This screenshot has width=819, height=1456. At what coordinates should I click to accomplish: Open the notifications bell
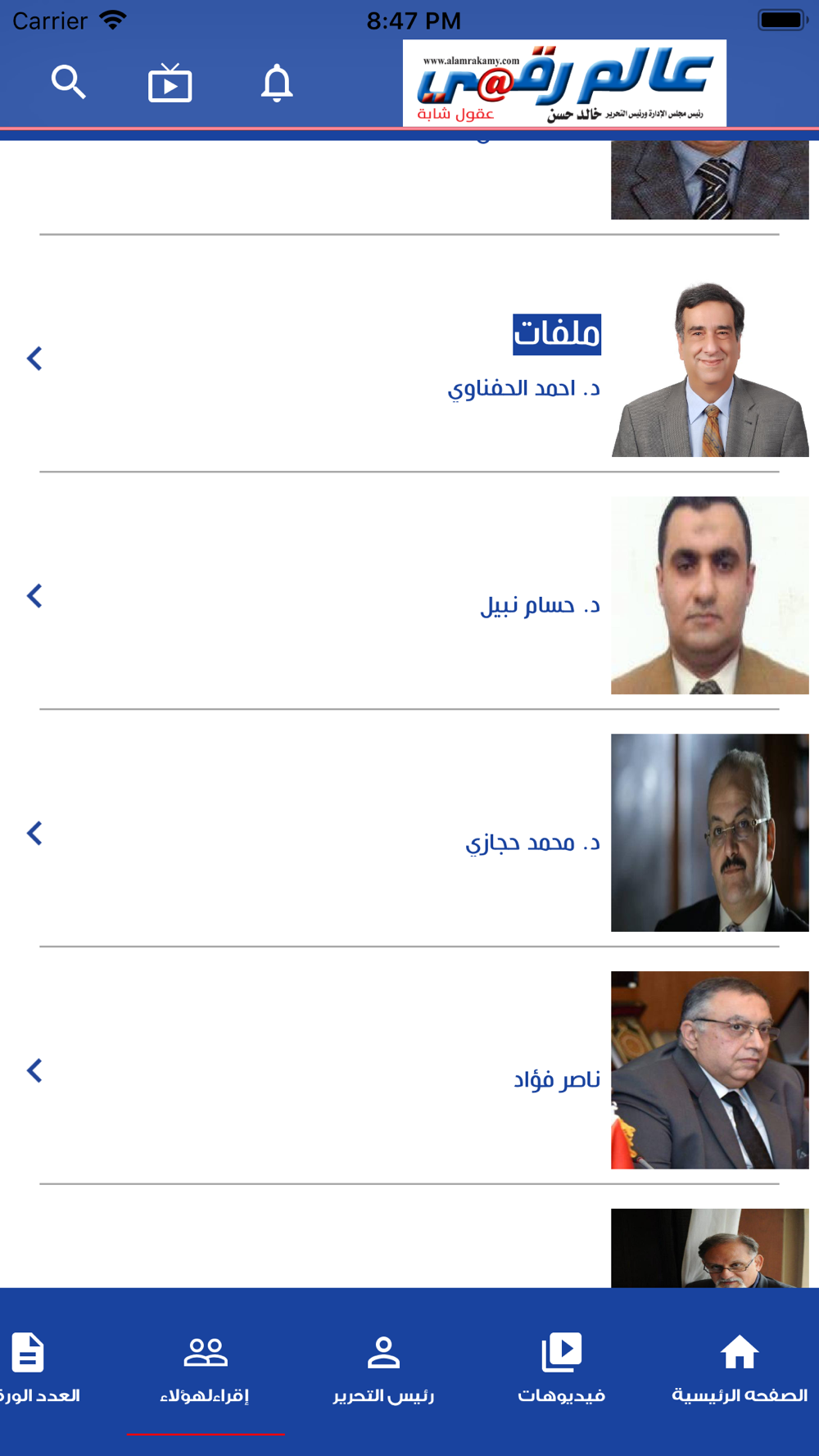coord(277,83)
